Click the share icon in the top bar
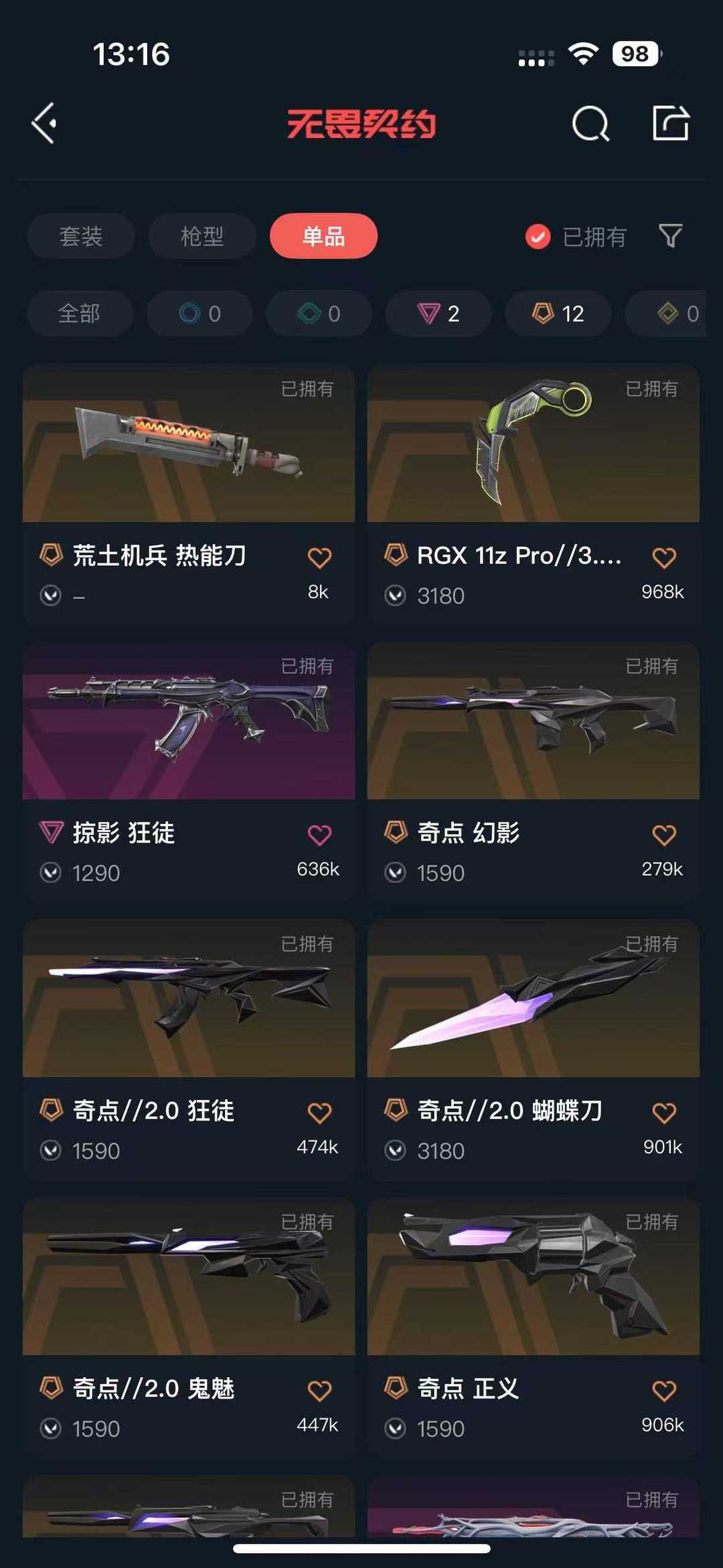 [671, 123]
